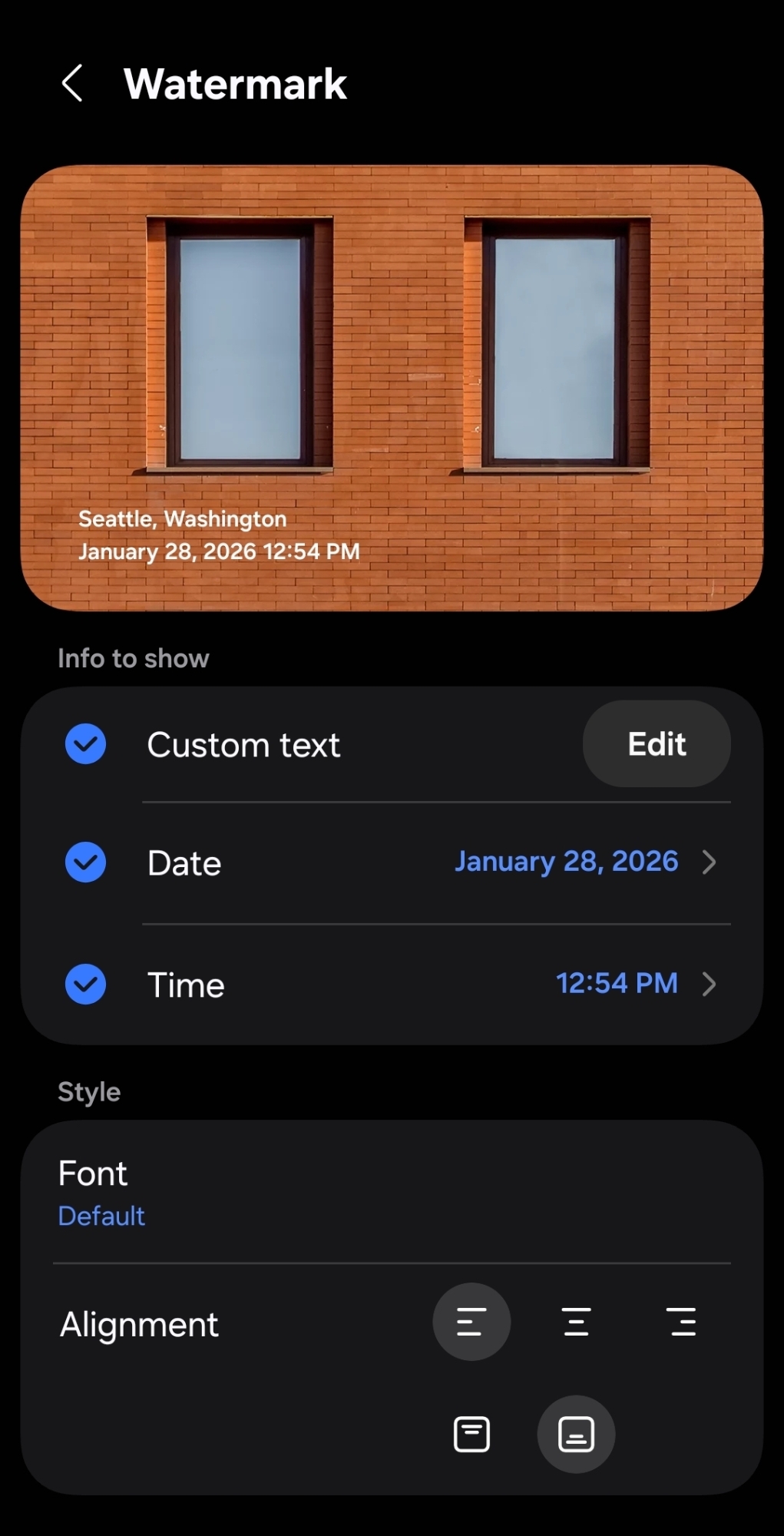784x1536 pixels.
Task: Go back from Watermark screen
Action: pyautogui.click(x=72, y=83)
